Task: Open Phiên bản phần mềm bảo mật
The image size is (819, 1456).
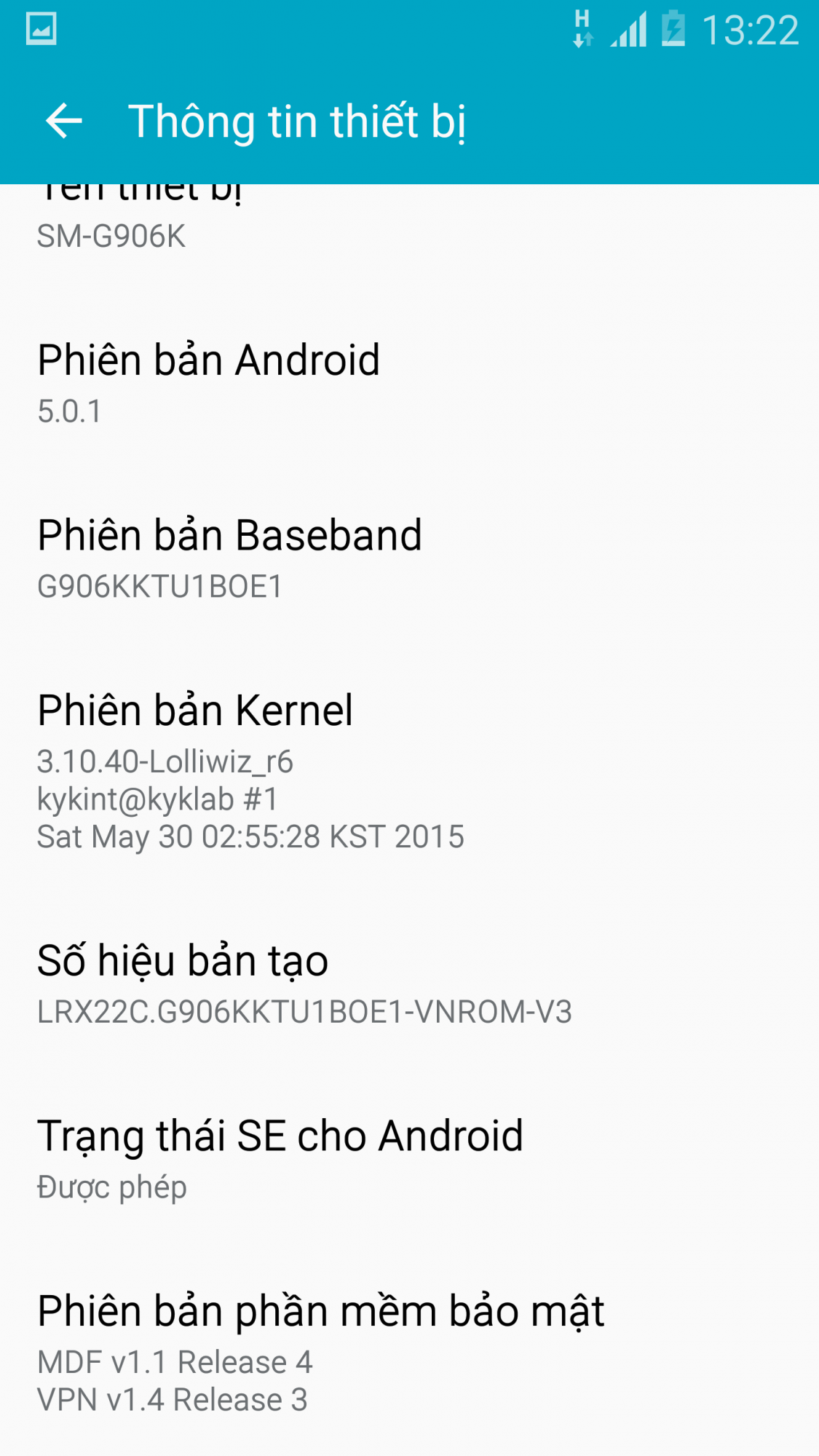Action: 409,1353
